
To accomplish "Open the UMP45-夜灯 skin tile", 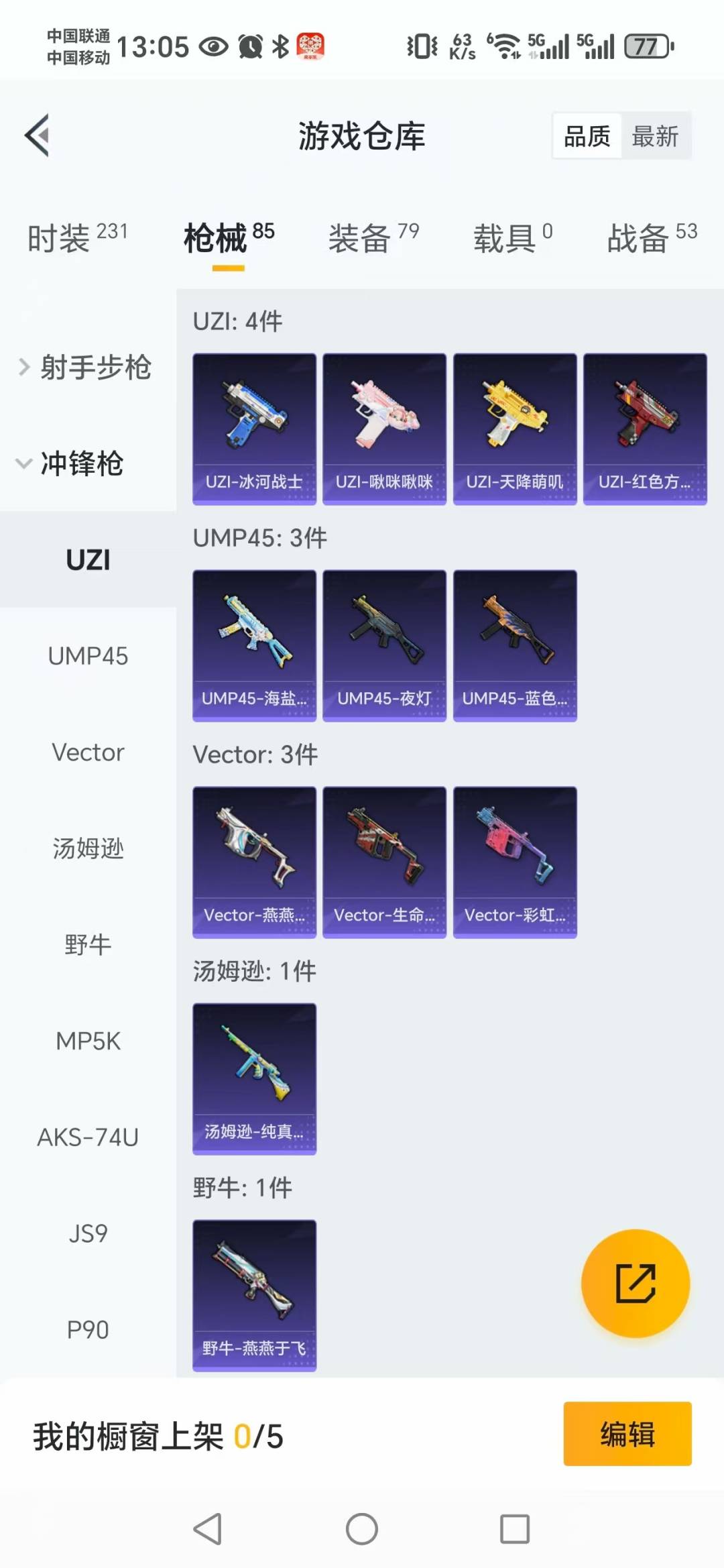I will coord(384,646).
